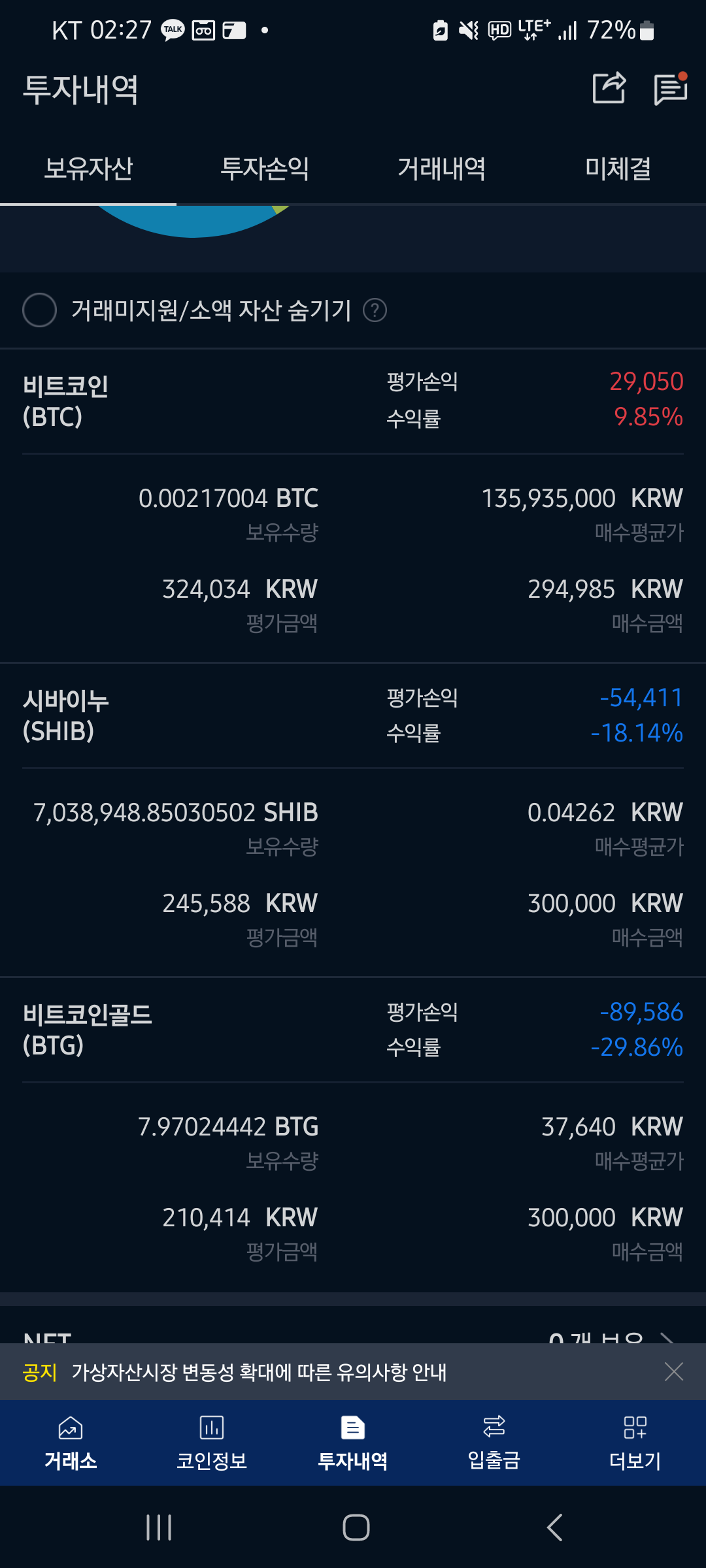Show help for hiding small assets
Image resolution: width=706 pixels, height=1568 pixels.
tap(375, 310)
